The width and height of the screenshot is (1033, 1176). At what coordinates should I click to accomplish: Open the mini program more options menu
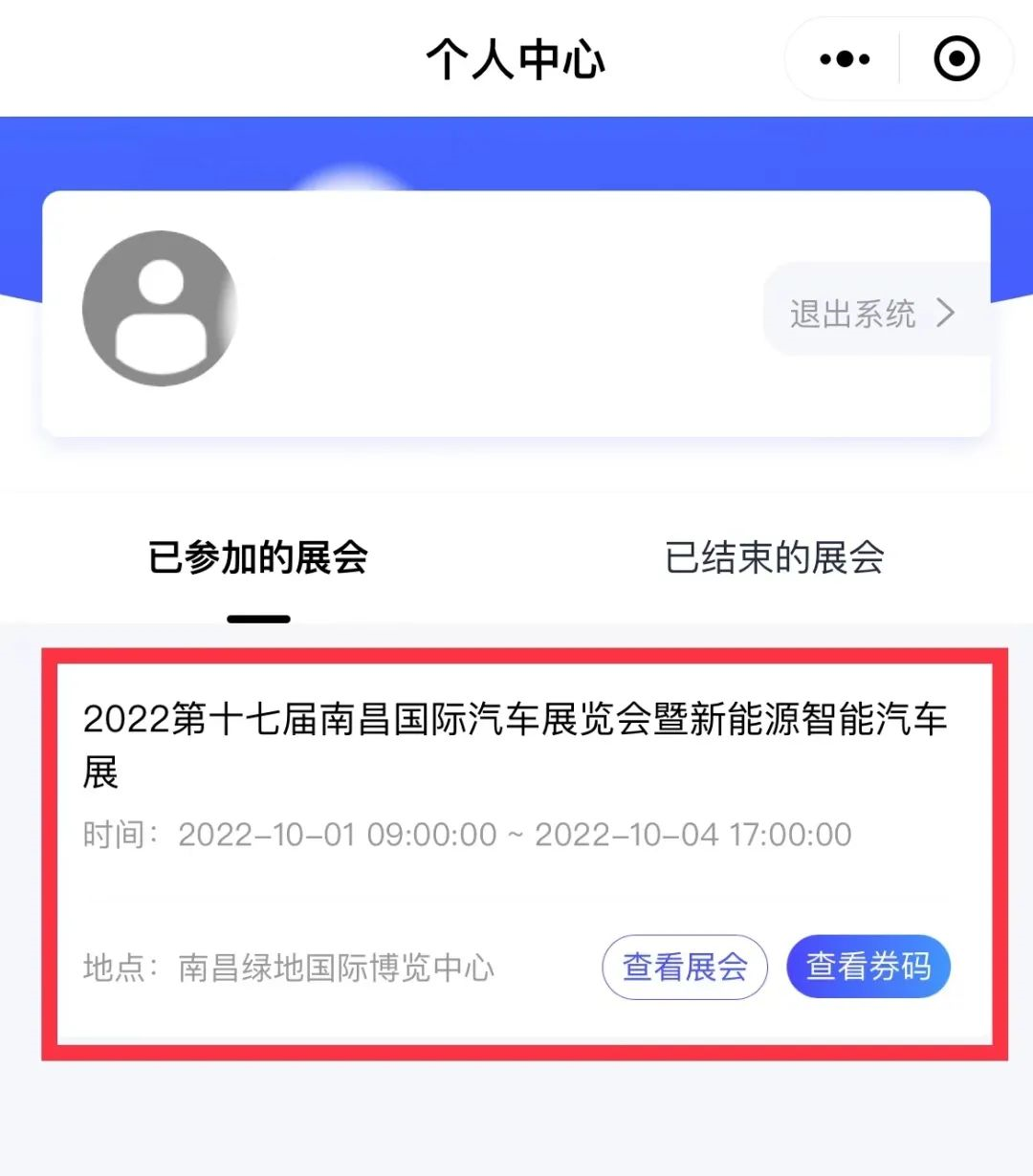point(845,59)
